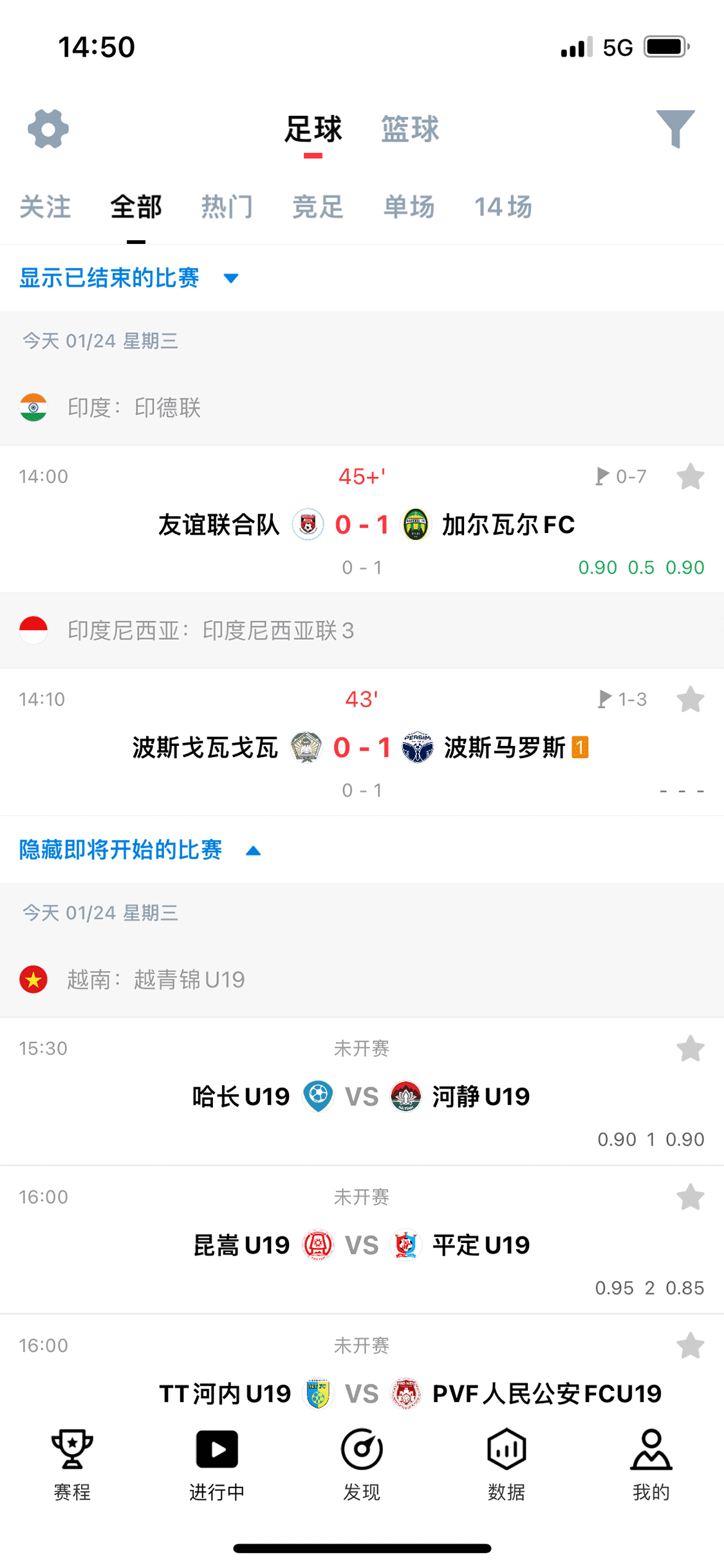Star the 波斯戈瓦戈瓦 vs 波斯马罗斯 match
This screenshot has height=1568, width=724.
click(690, 700)
